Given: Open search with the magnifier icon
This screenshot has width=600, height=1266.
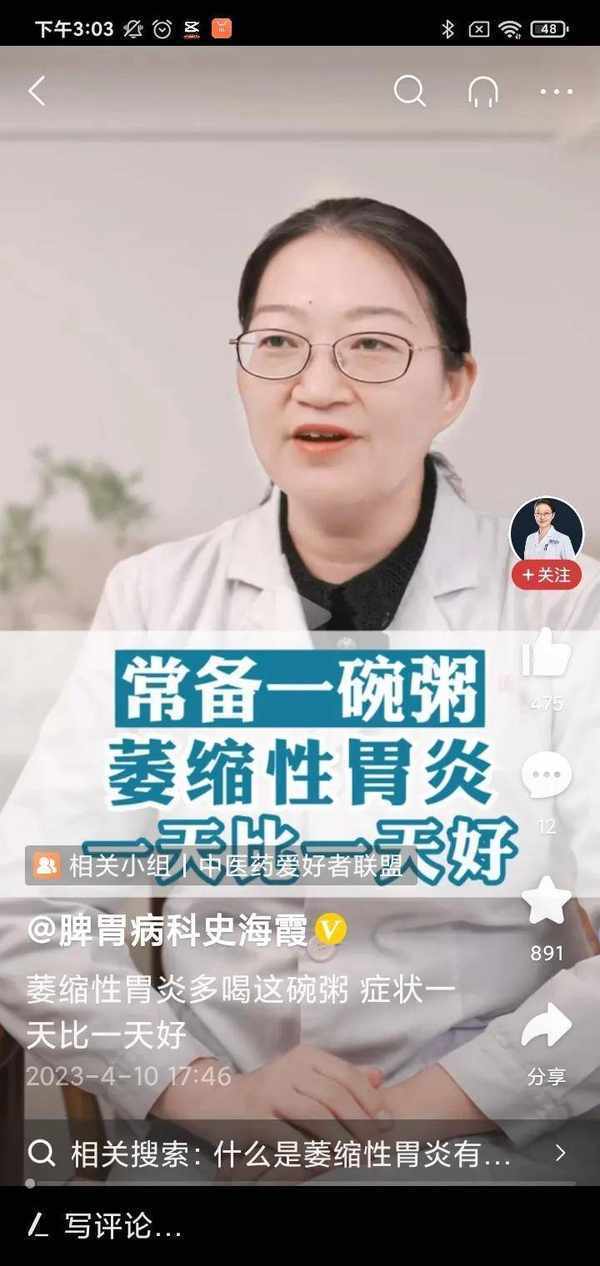Looking at the screenshot, I should point(409,92).
